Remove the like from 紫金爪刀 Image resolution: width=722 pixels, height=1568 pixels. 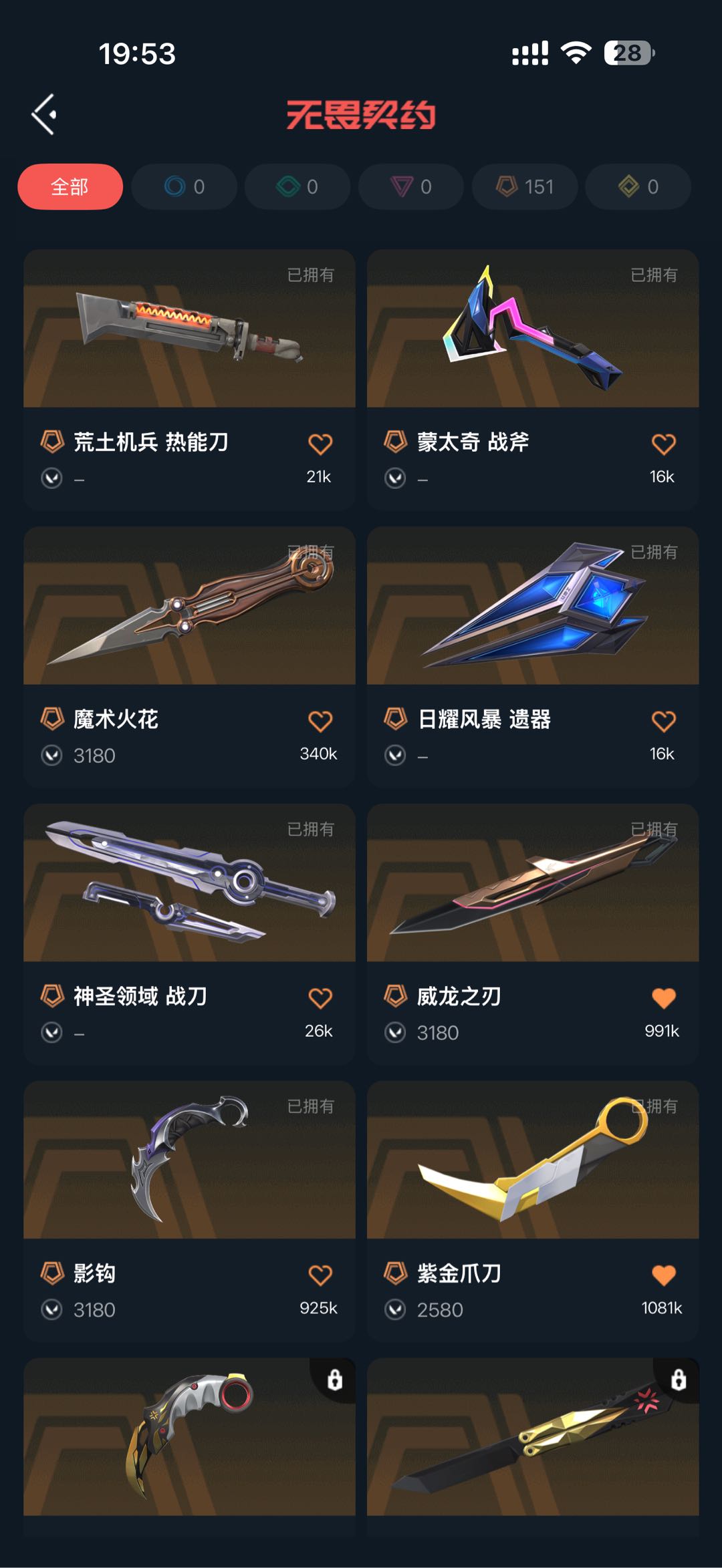click(663, 1275)
